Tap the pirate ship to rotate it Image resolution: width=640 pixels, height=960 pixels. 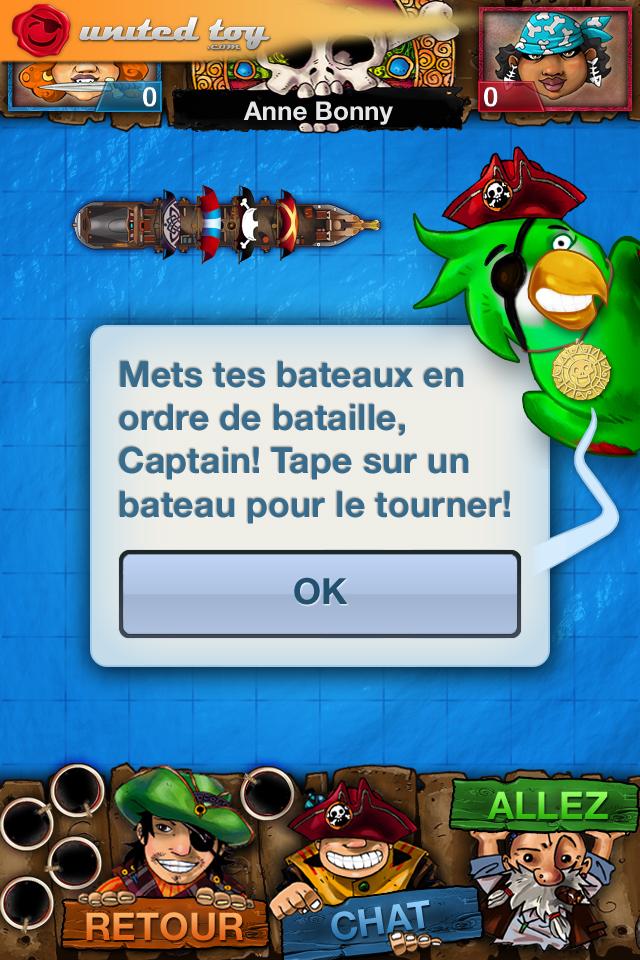point(228,224)
